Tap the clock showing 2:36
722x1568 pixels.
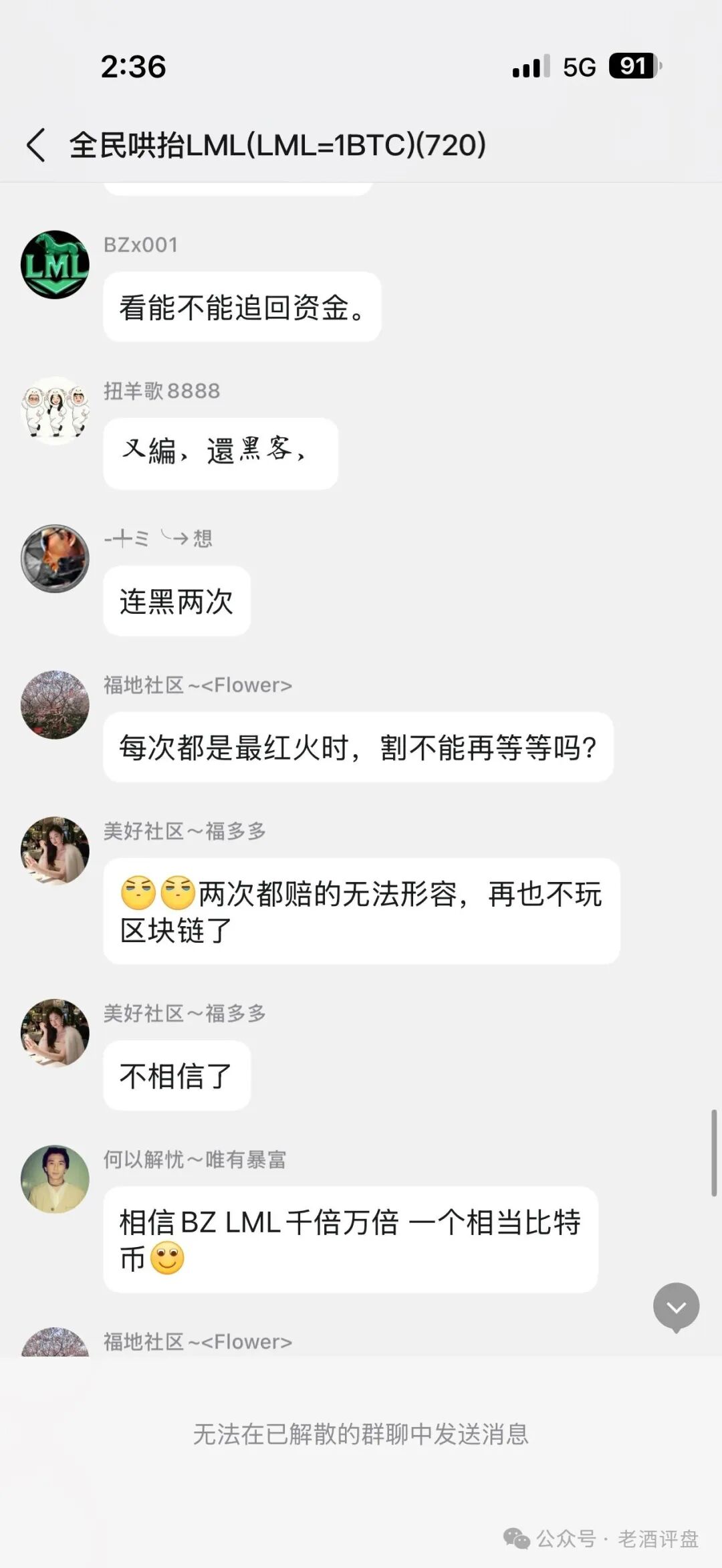point(133,65)
